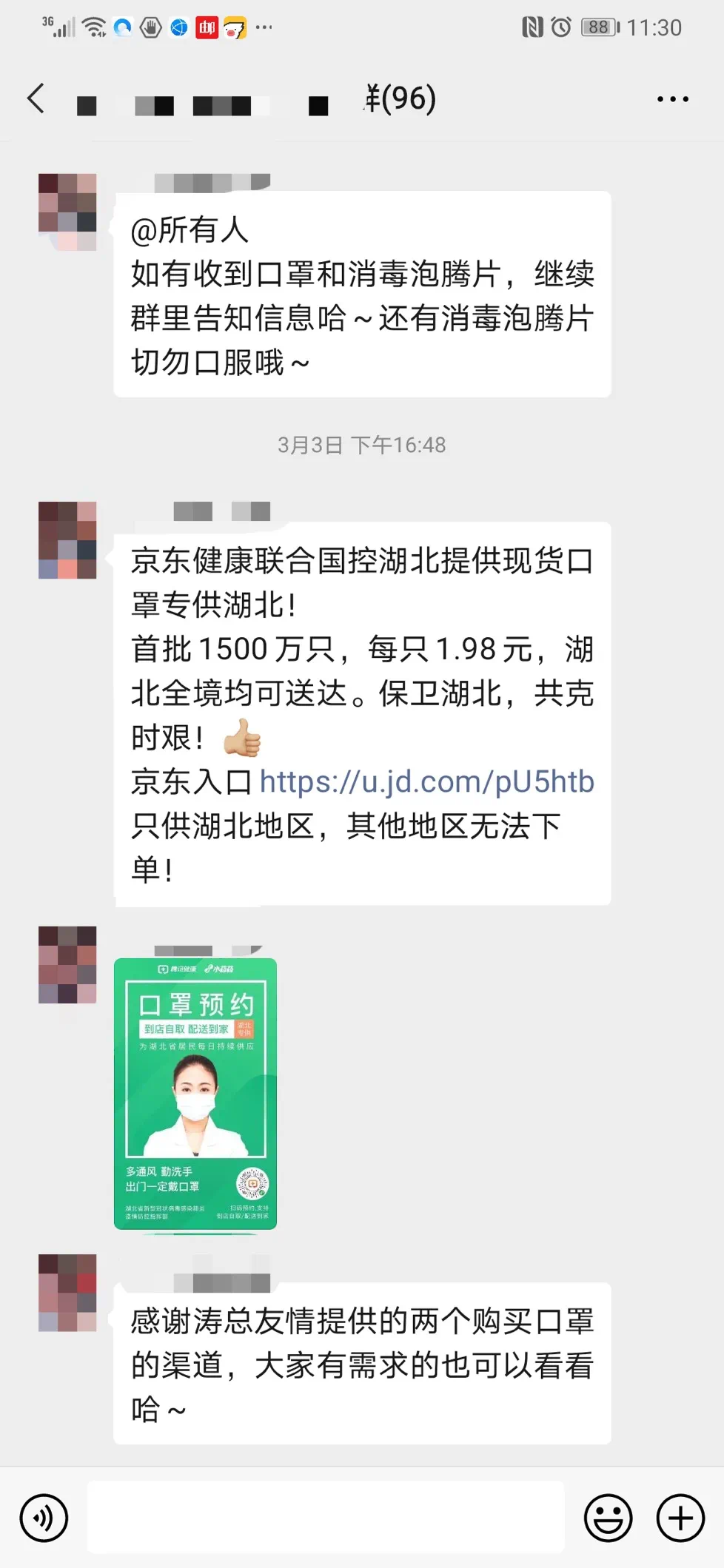The width and height of the screenshot is (724, 1568).
Task: Go back to the chat list
Action: 36,98
